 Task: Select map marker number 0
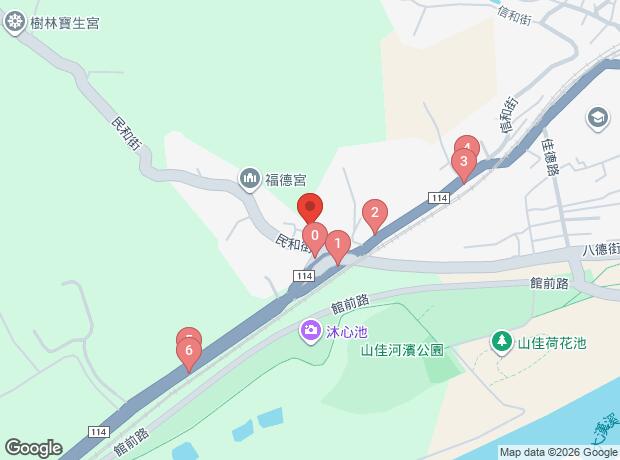(x=315, y=237)
